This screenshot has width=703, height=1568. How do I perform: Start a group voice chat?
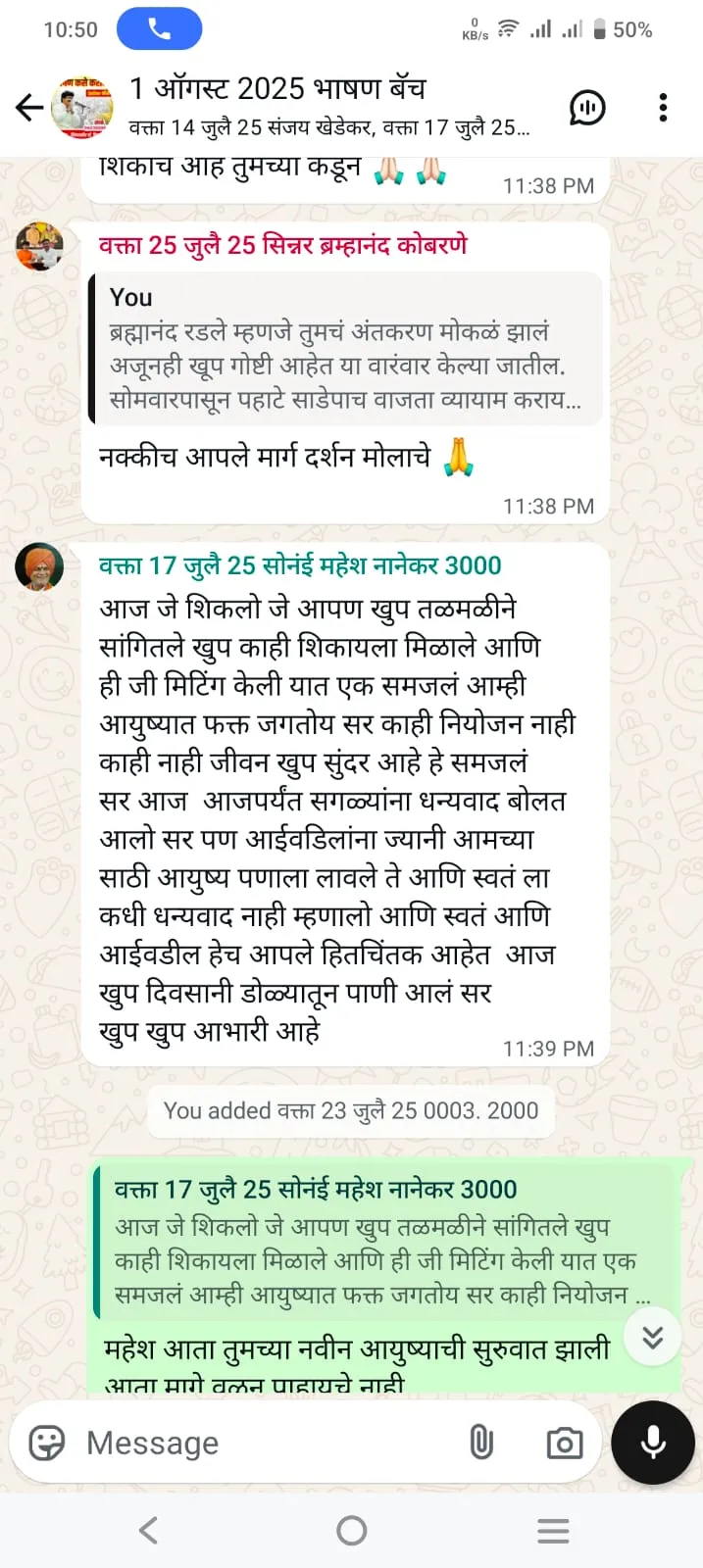pos(587,108)
